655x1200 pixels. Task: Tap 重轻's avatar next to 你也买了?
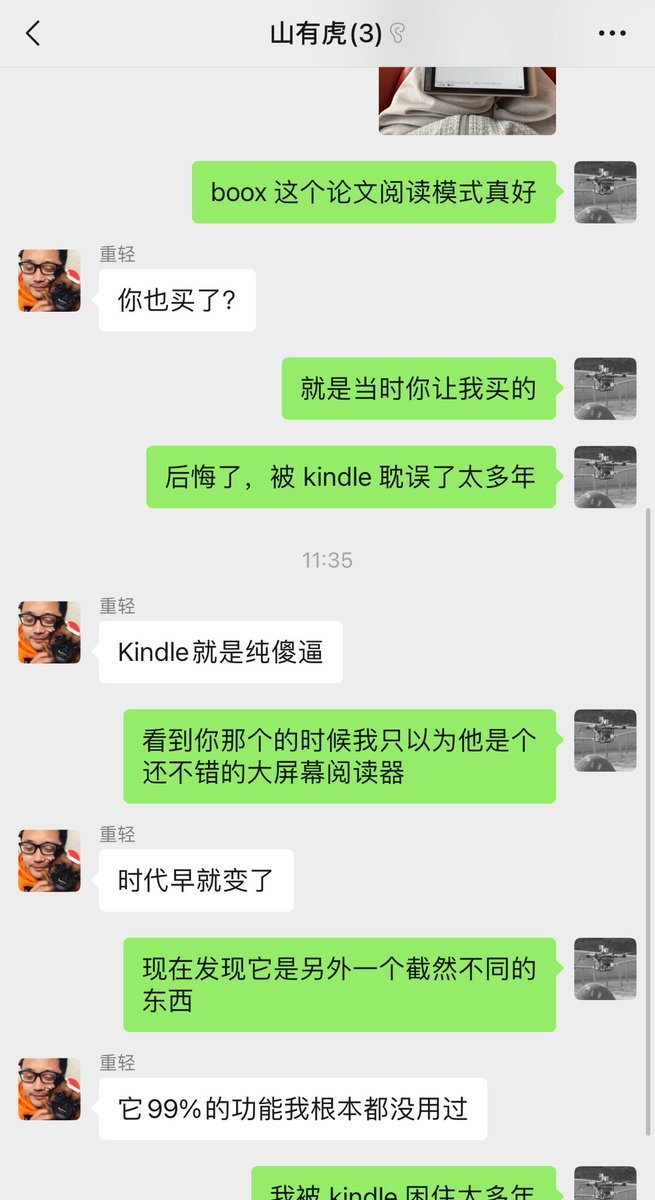(x=49, y=281)
